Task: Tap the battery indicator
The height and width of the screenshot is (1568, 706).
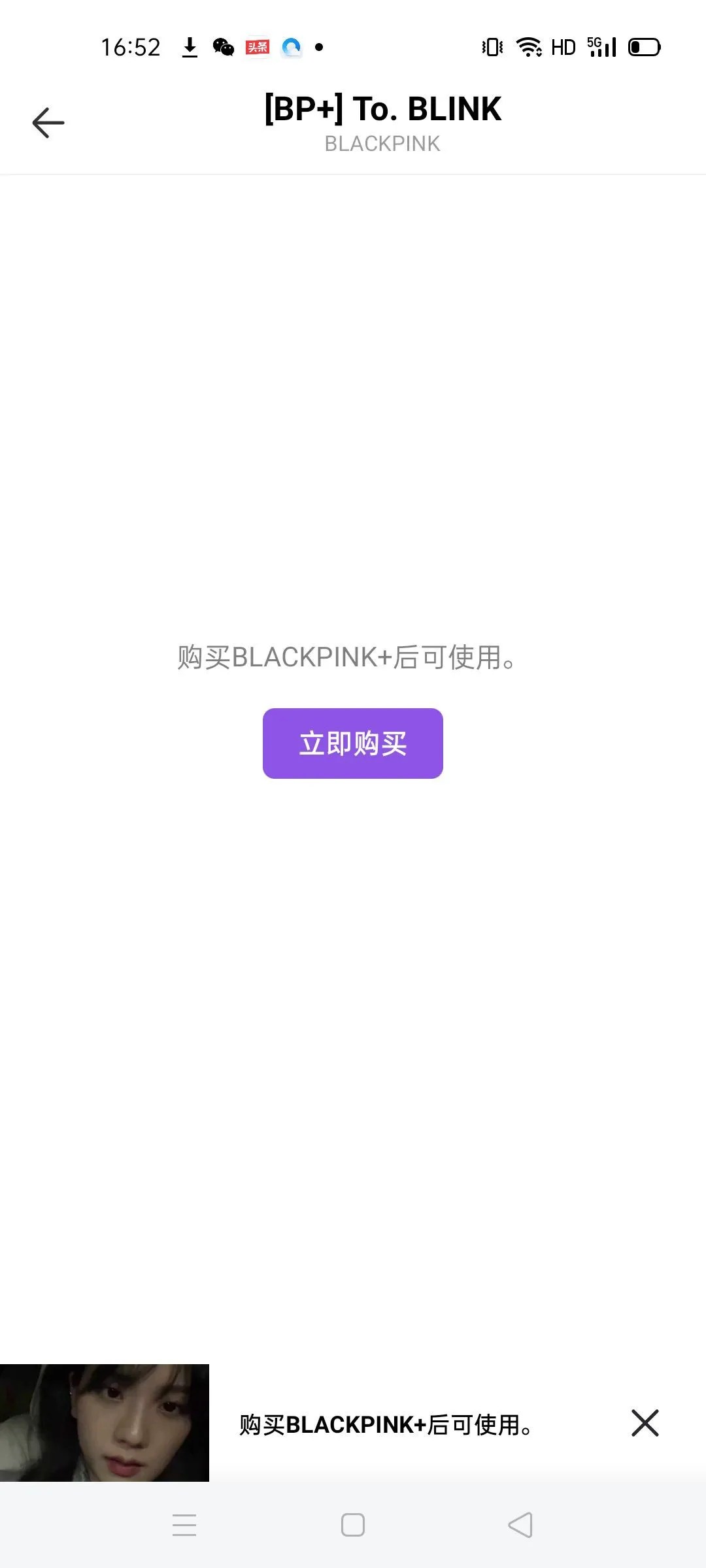Action: [x=644, y=46]
